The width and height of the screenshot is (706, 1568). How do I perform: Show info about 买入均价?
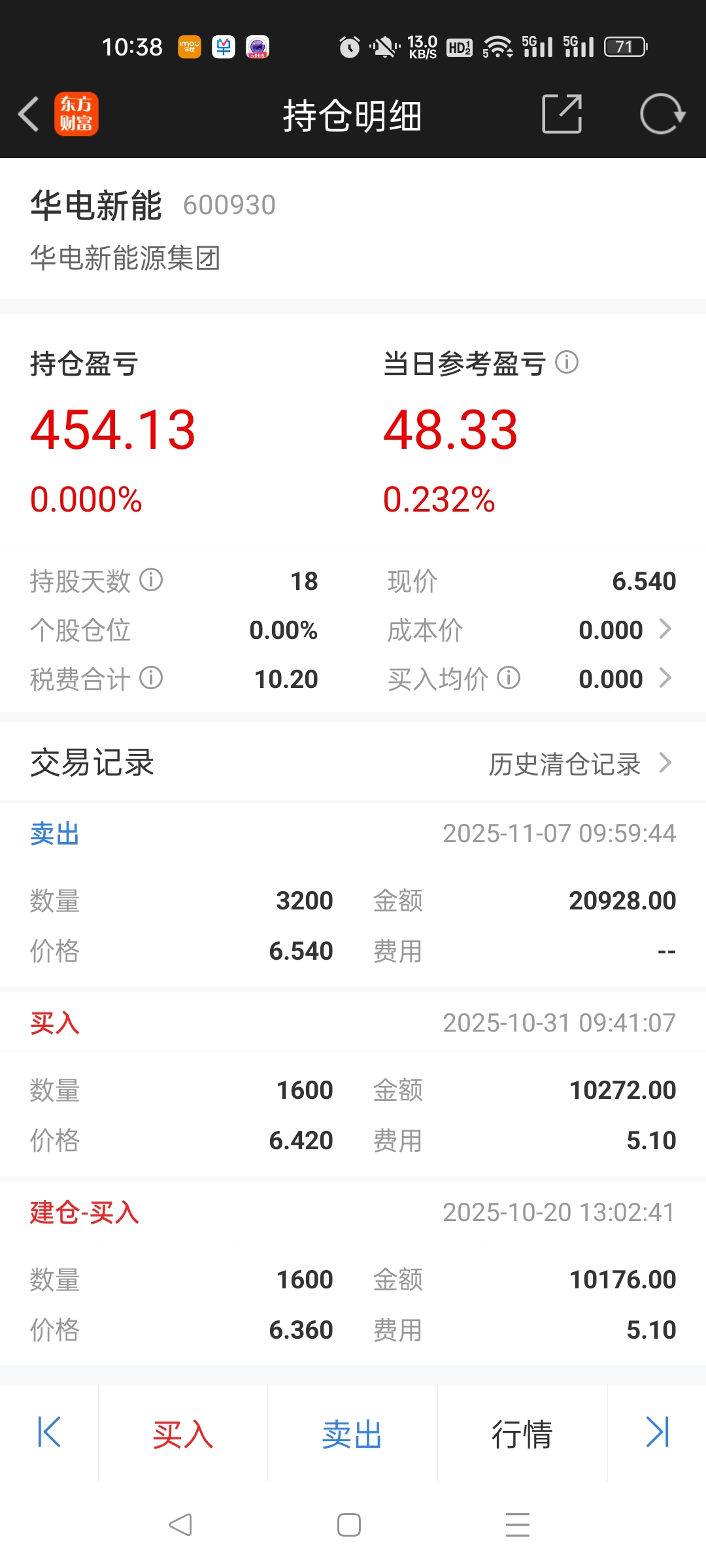[x=509, y=678]
